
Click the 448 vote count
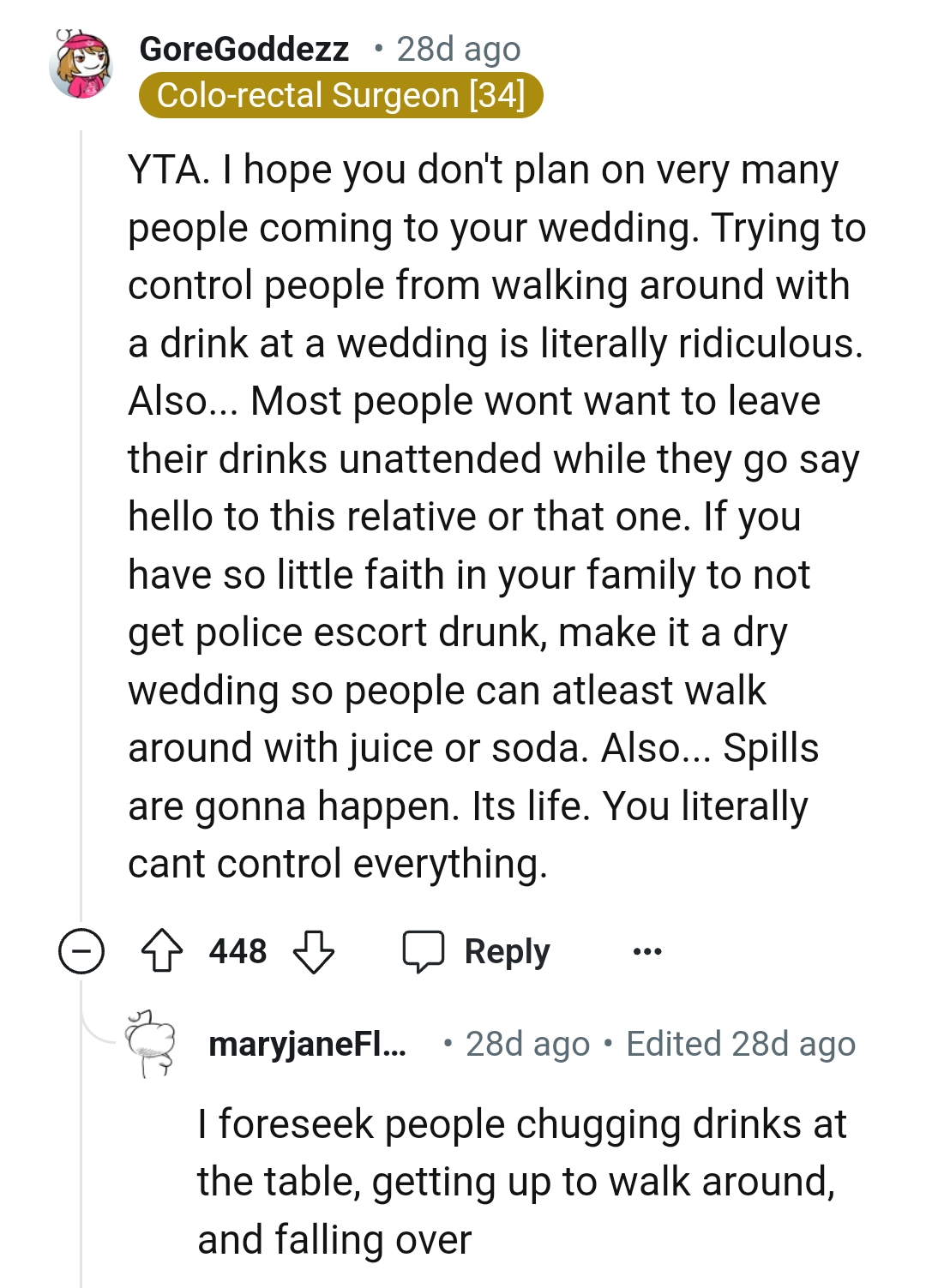[x=239, y=950]
